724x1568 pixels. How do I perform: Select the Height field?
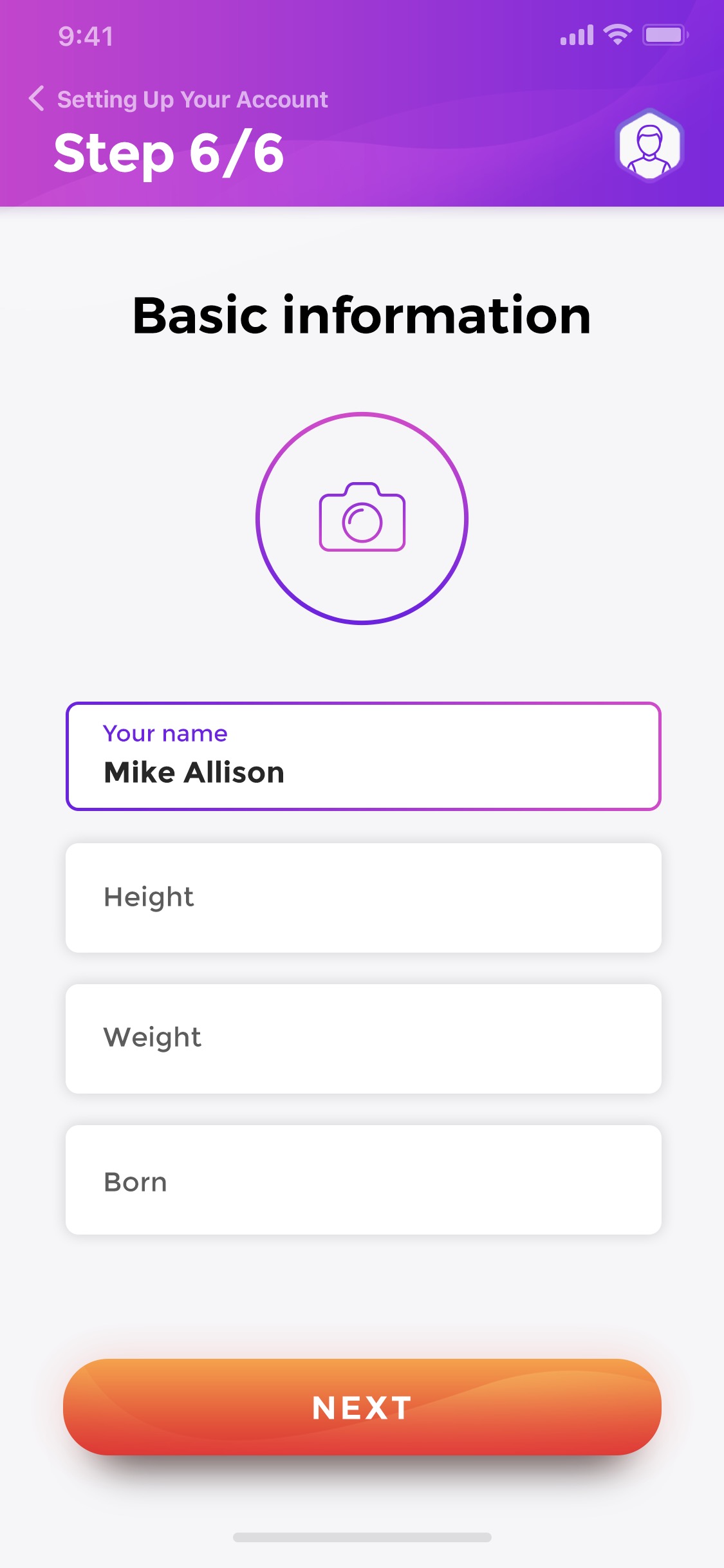coord(364,897)
